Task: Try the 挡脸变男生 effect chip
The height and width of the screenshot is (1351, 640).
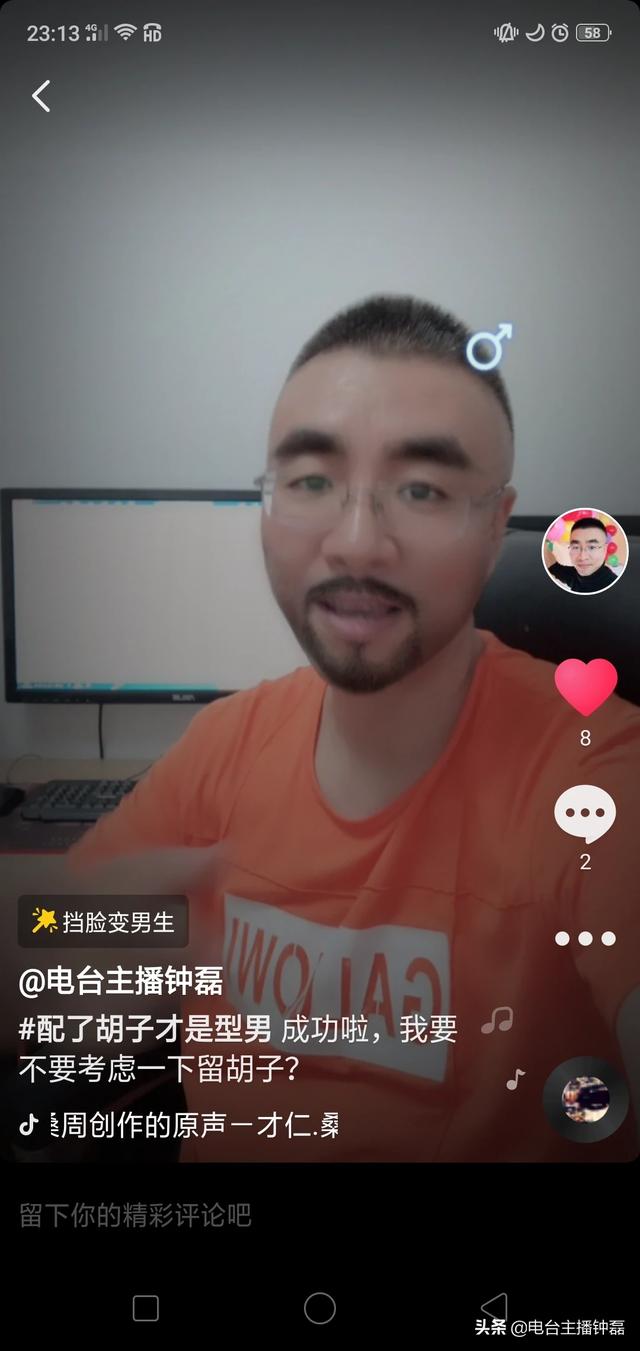Action: pyautogui.click(x=104, y=921)
